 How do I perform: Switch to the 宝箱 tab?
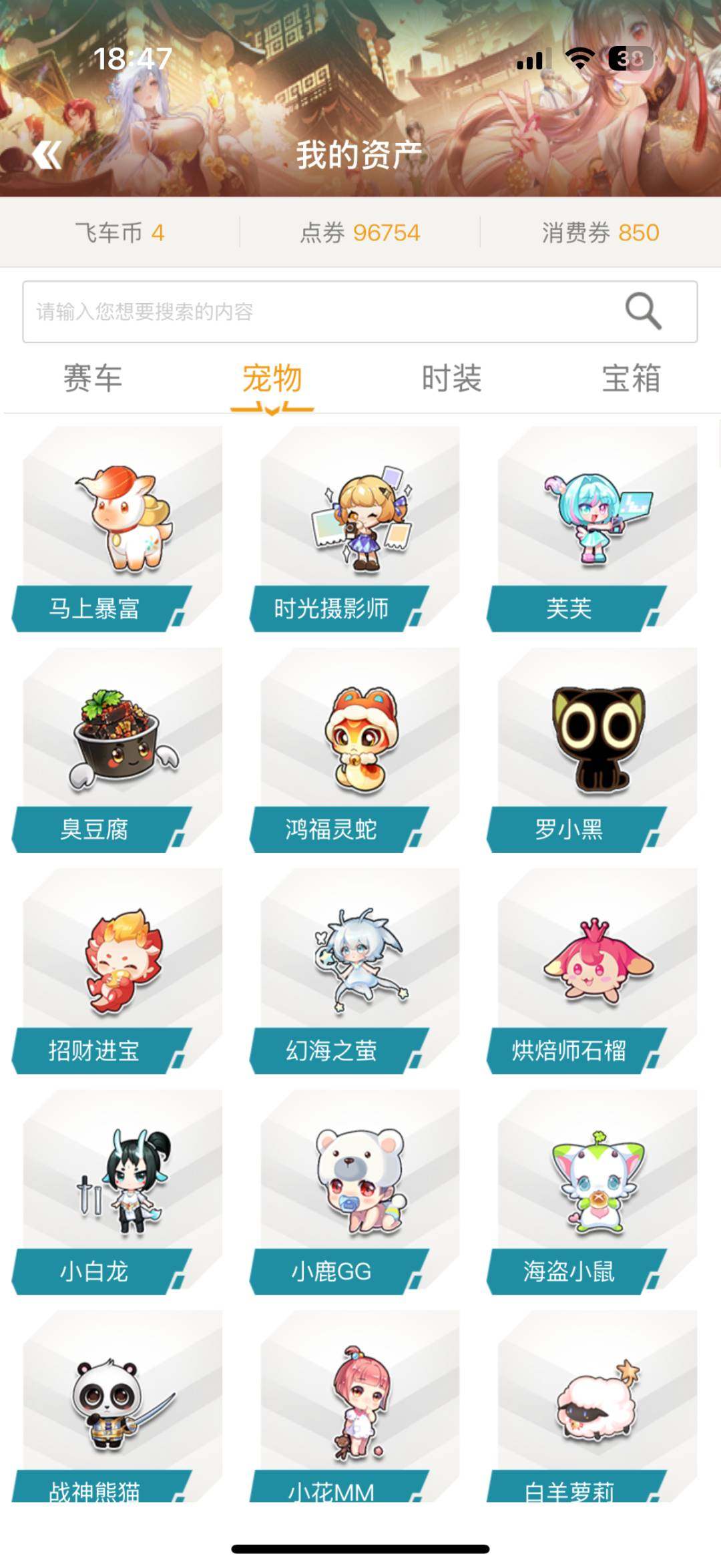tap(630, 378)
